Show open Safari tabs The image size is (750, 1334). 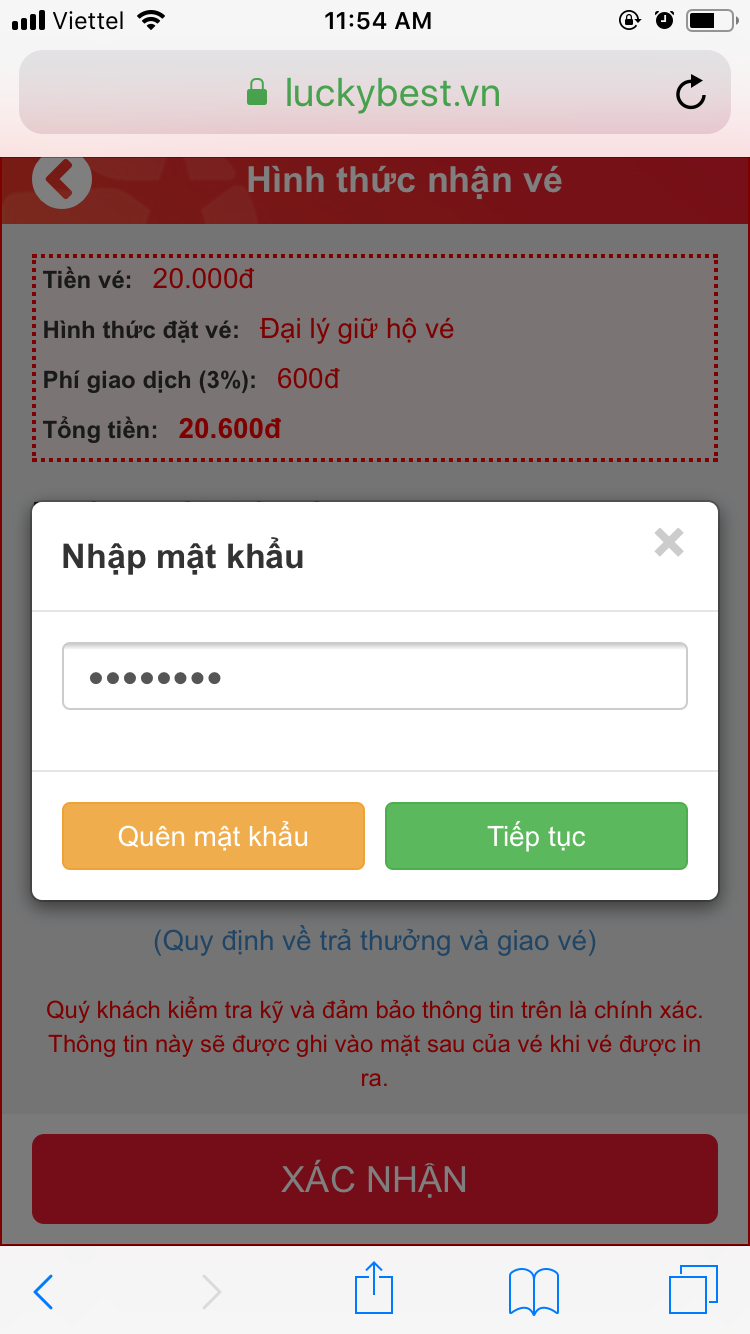point(692,1291)
